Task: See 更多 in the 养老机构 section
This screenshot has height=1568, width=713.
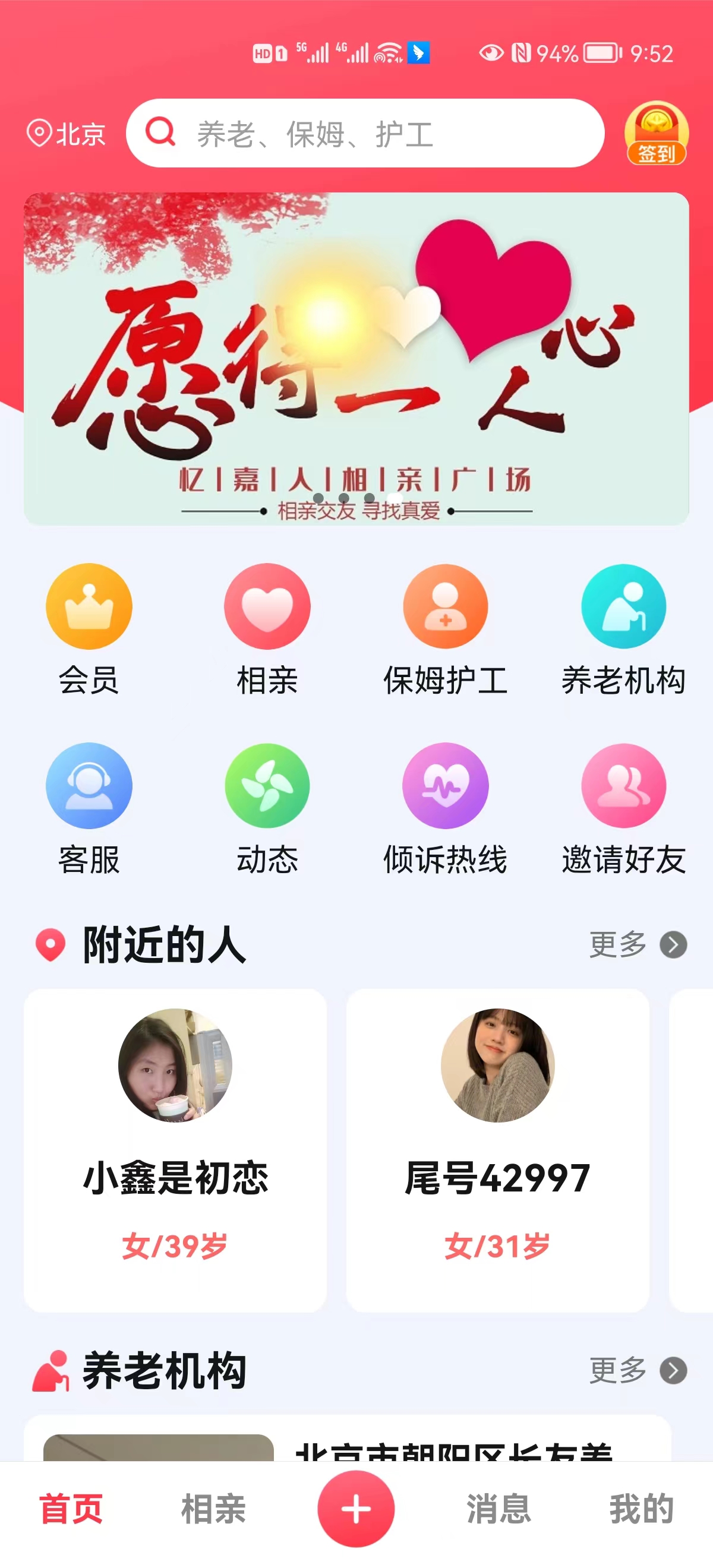Action: click(x=637, y=1371)
